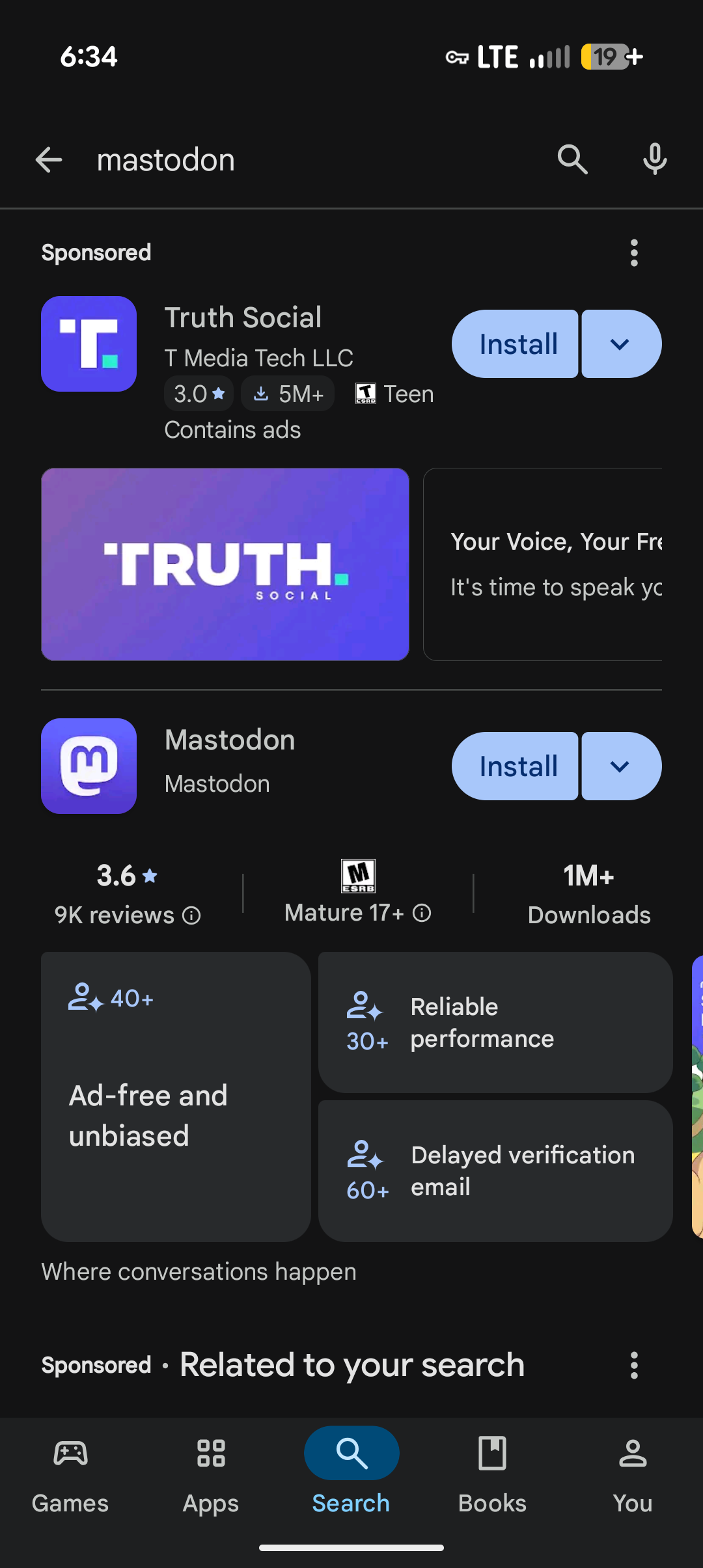The image size is (703, 1568).
Task: Open the Ad-free and unbiased review card
Action: (x=176, y=1097)
